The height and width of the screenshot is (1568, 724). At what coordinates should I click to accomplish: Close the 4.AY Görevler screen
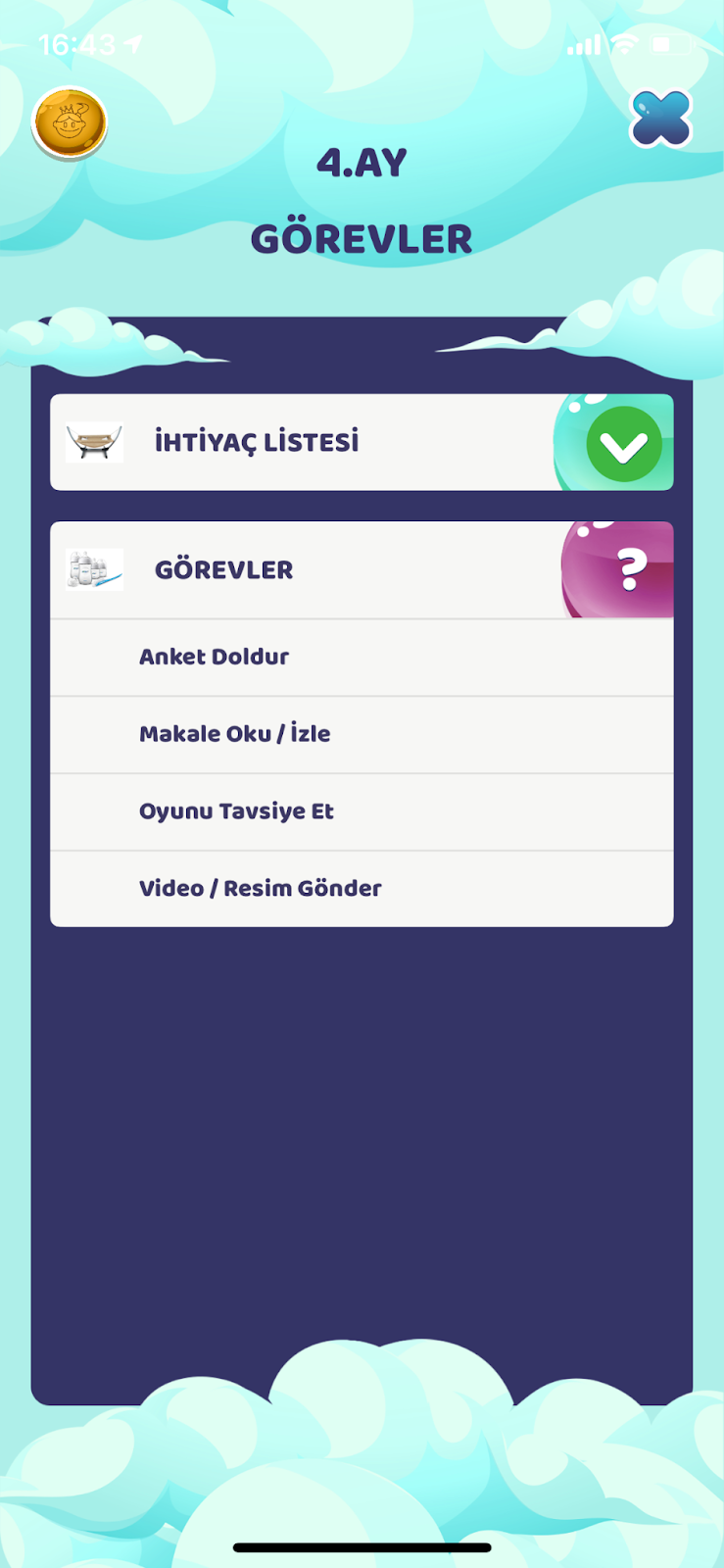pyautogui.click(x=660, y=119)
